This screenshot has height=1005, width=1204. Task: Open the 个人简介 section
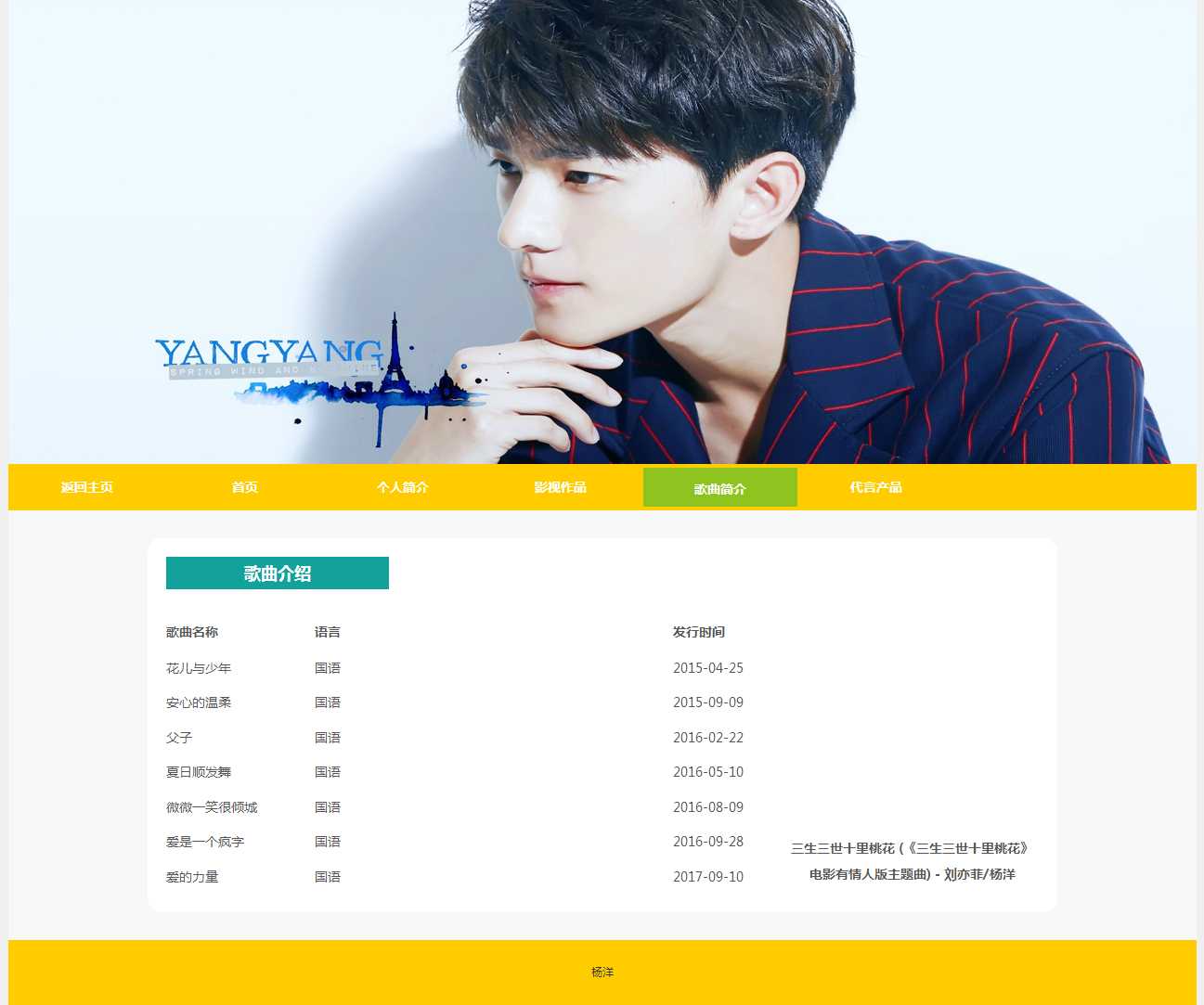point(403,487)
